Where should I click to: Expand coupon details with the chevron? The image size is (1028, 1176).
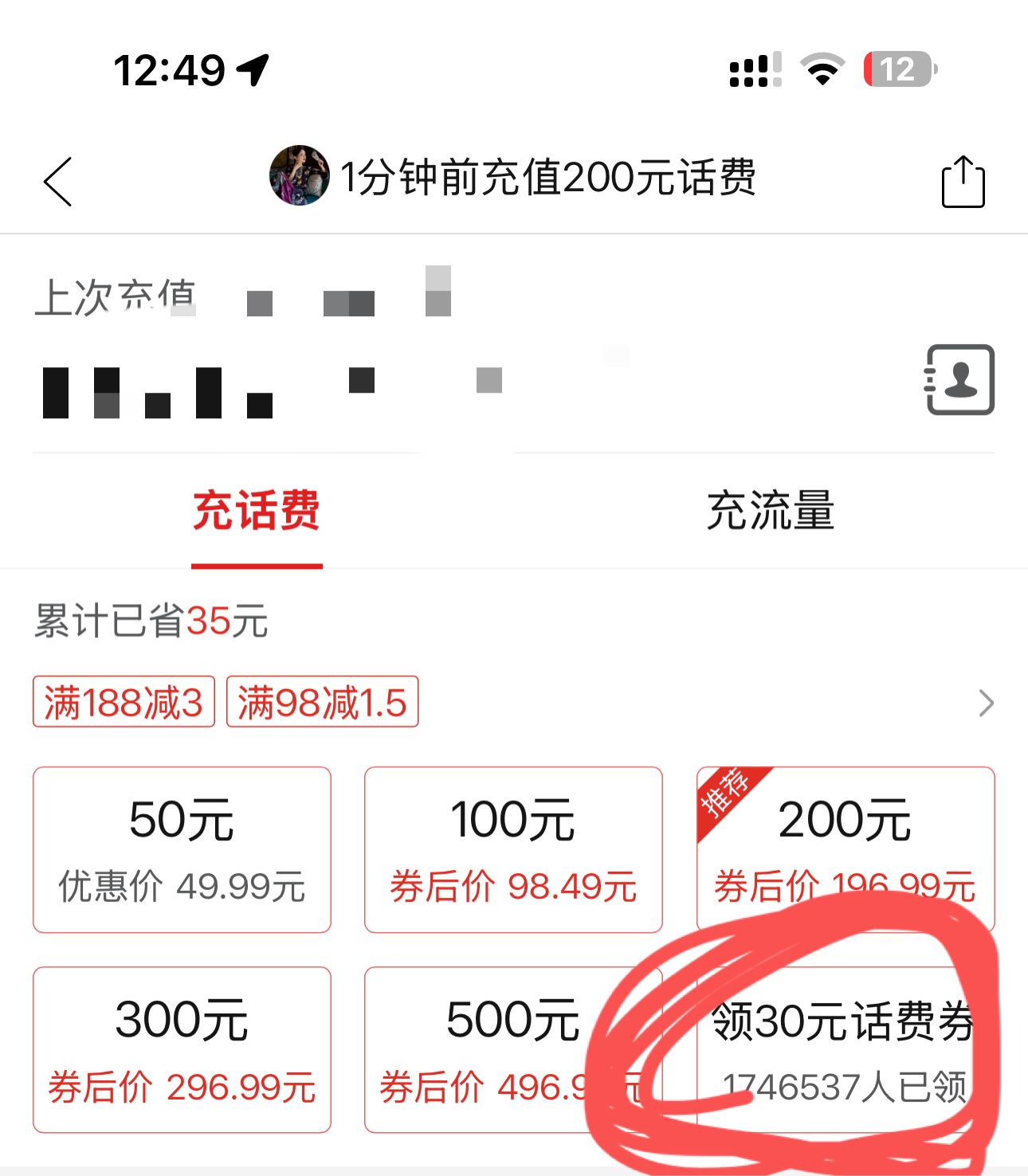(986, 703)
